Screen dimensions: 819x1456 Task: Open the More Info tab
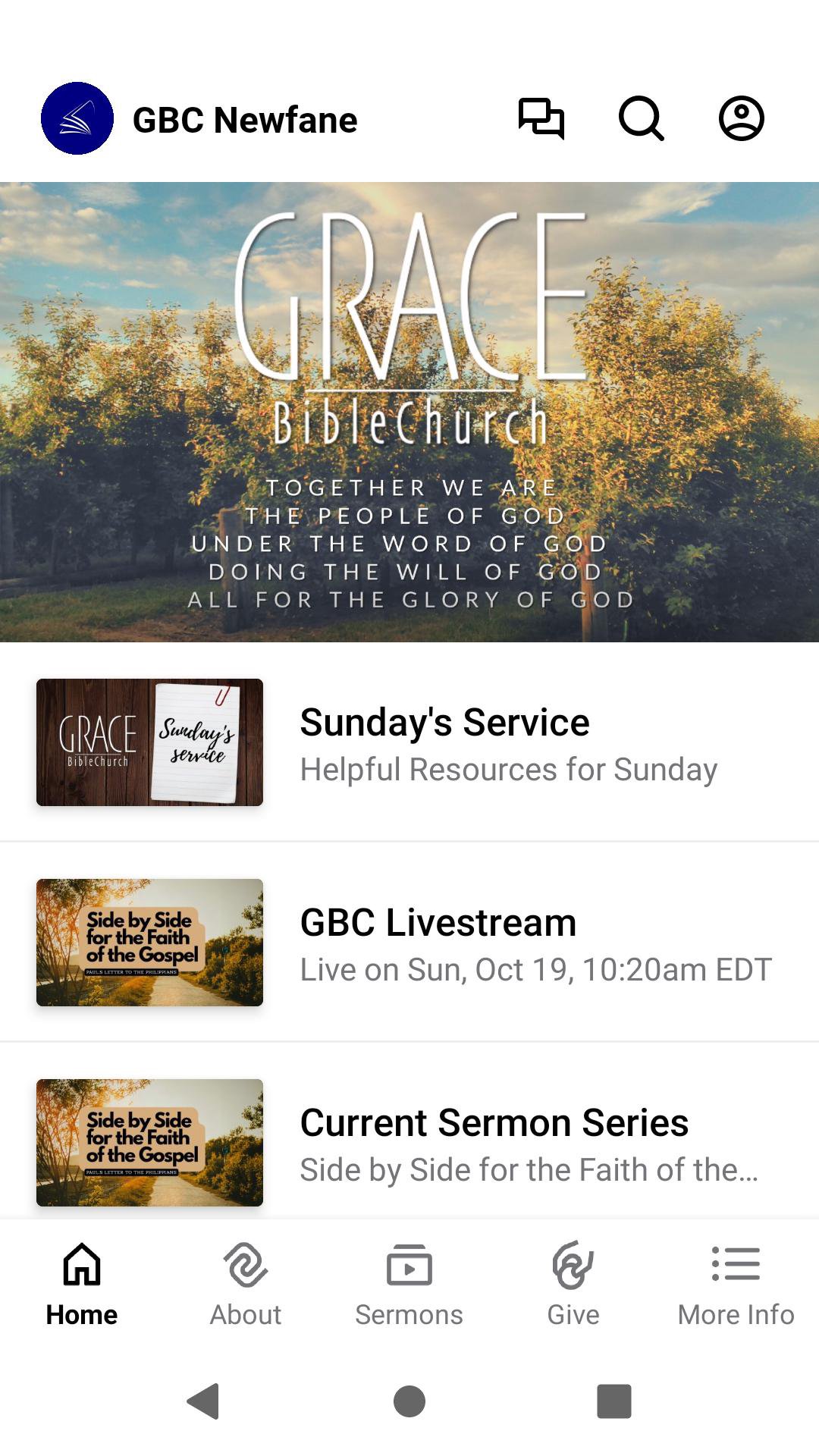click(x=736, y=1284)
